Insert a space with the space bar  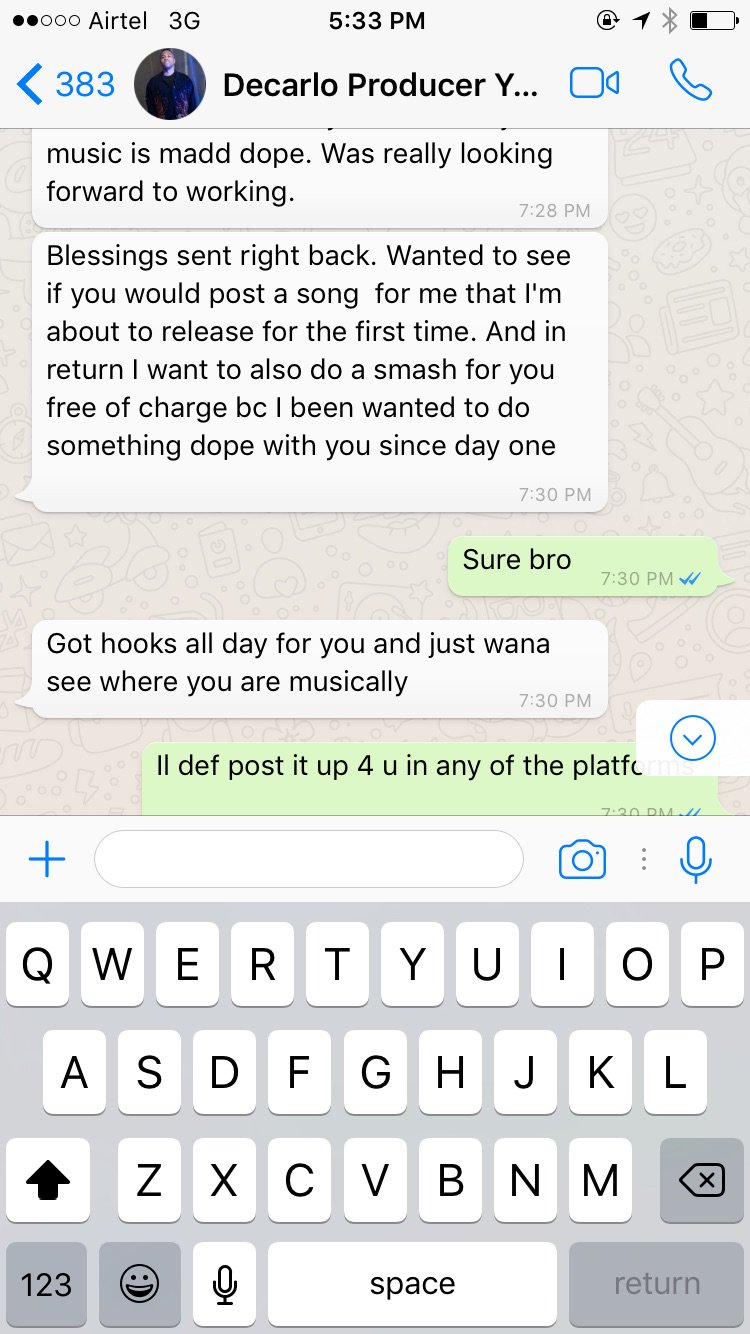(x=412, y=1284)
